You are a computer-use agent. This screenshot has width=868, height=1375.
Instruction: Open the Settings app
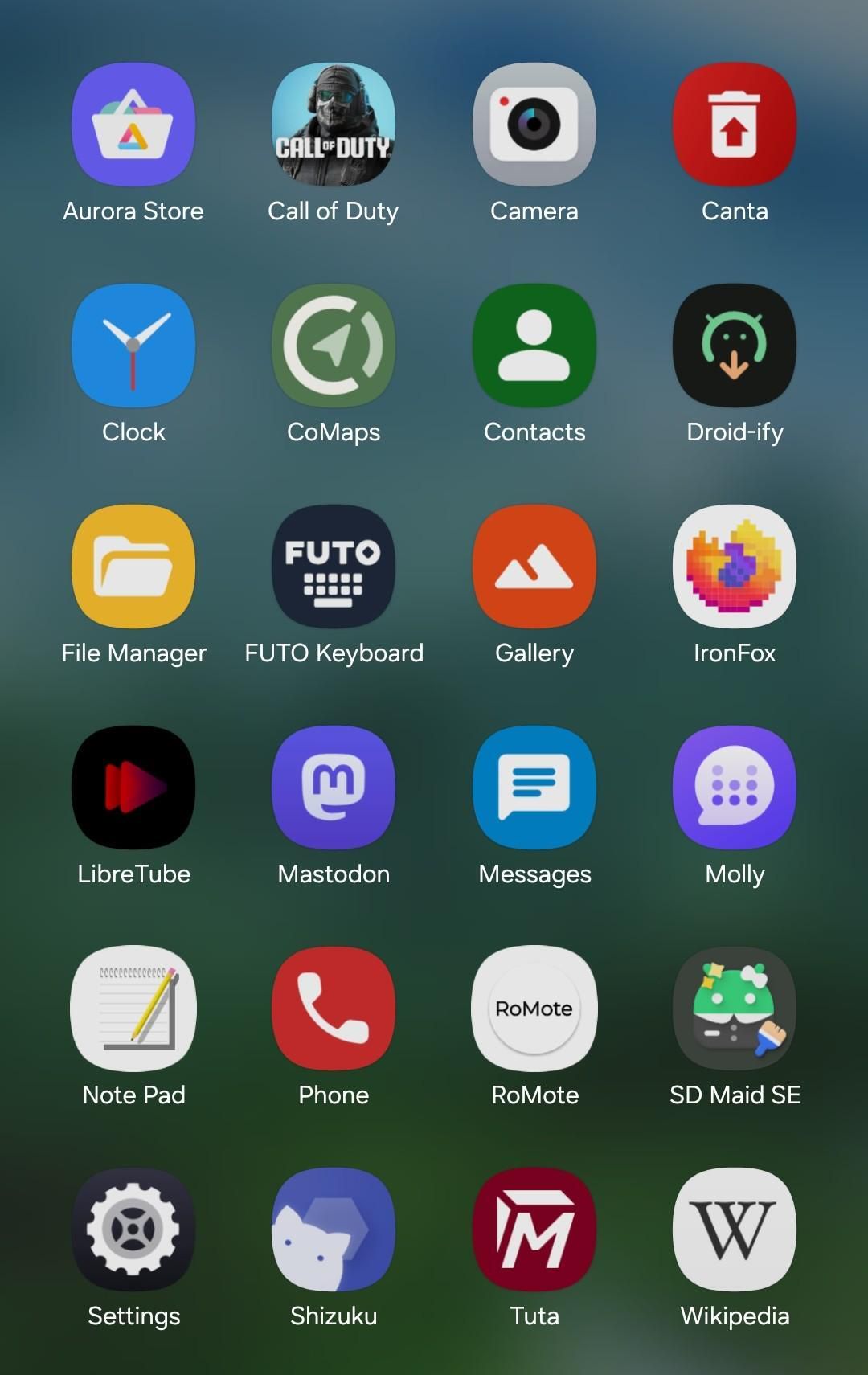coord(133,1230)
